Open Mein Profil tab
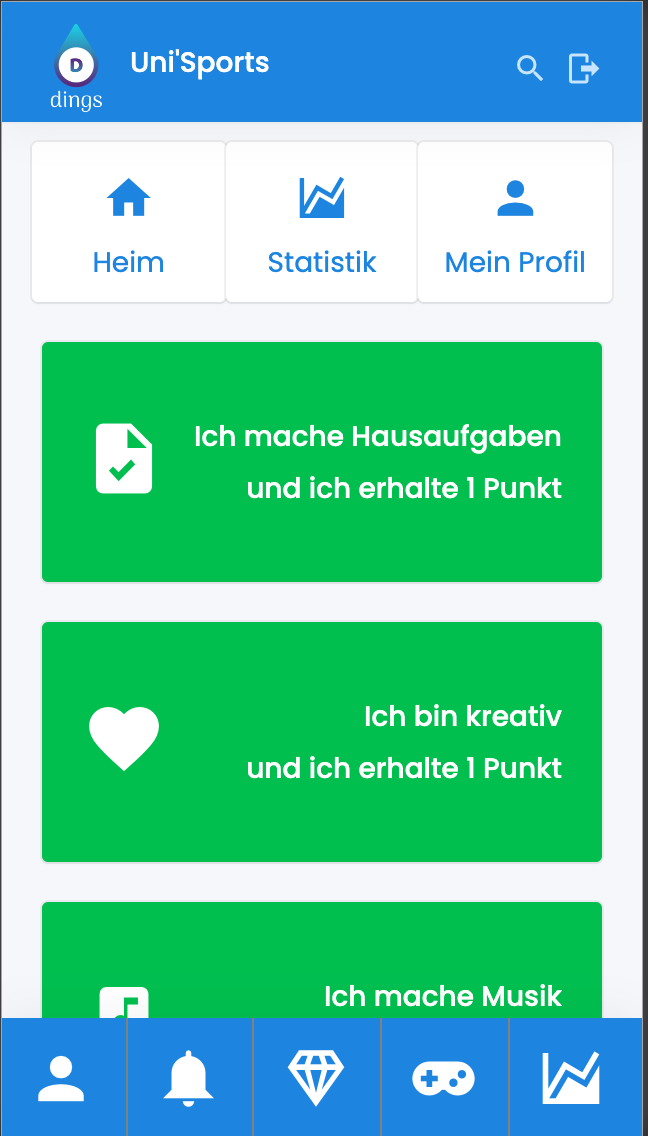The image size is (648, 1136). click(x=515, y=222)
